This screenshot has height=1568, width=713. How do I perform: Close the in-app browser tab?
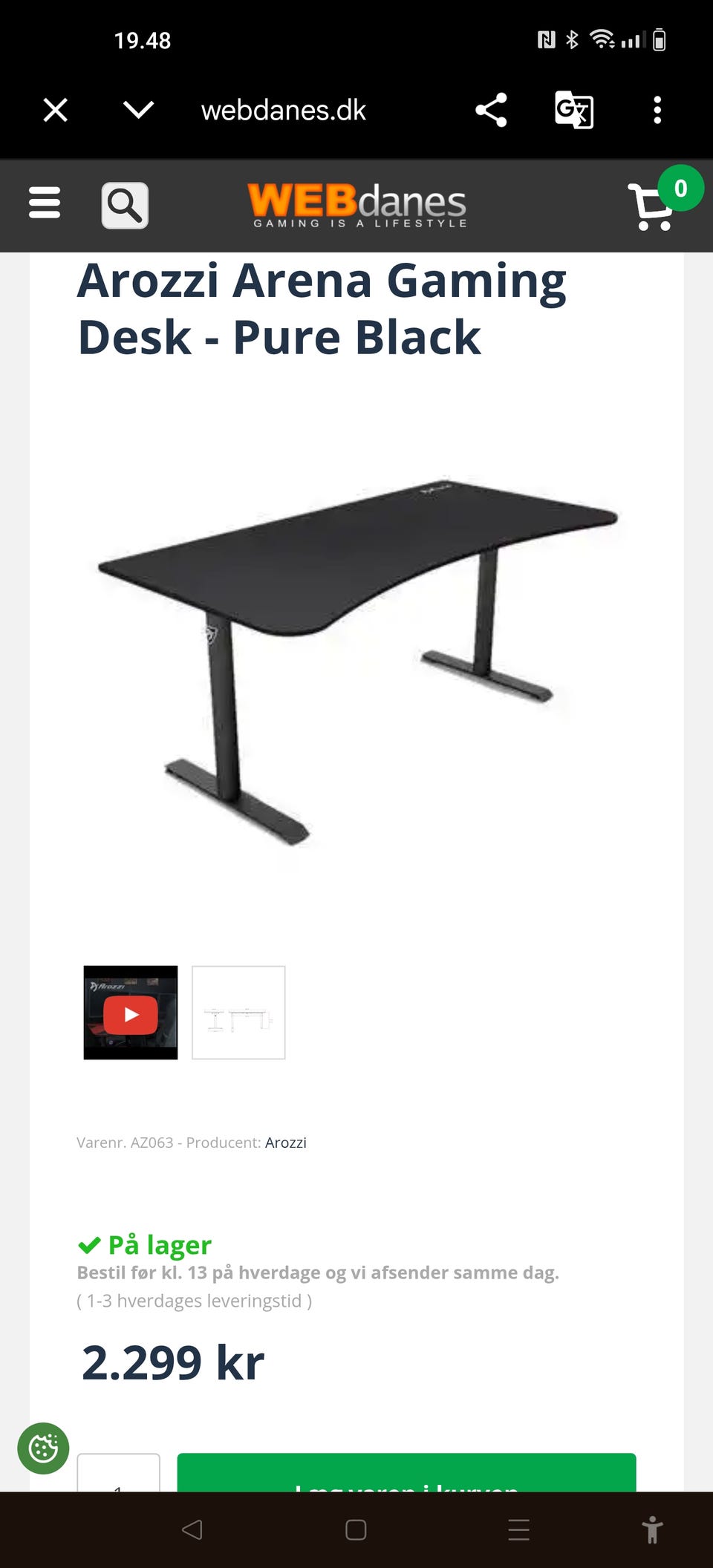[x=56, y=110]
